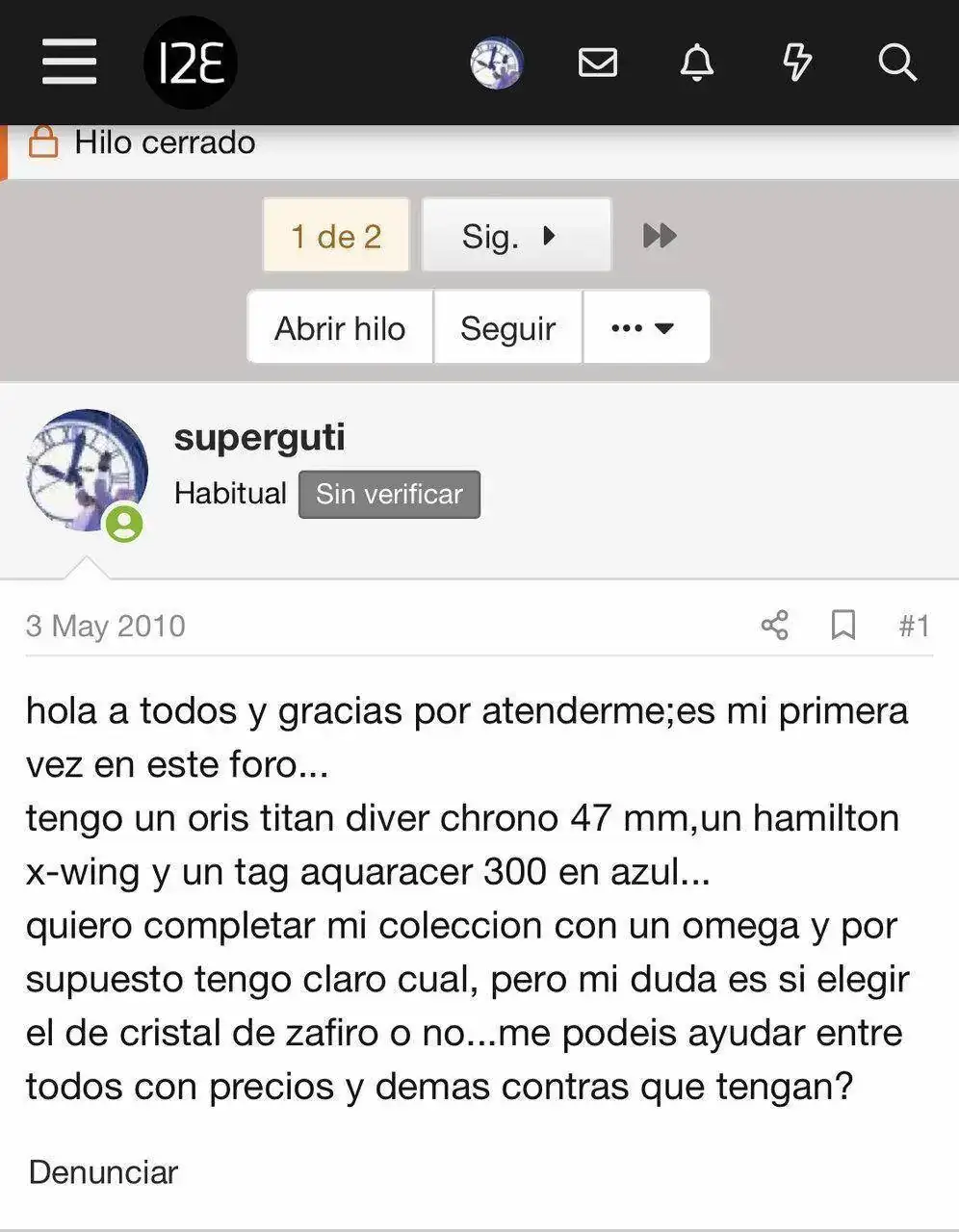Screen dimensions: 959x1232
Task: Open the forum search
Action: pyautogui.click(x=897, y=64)
